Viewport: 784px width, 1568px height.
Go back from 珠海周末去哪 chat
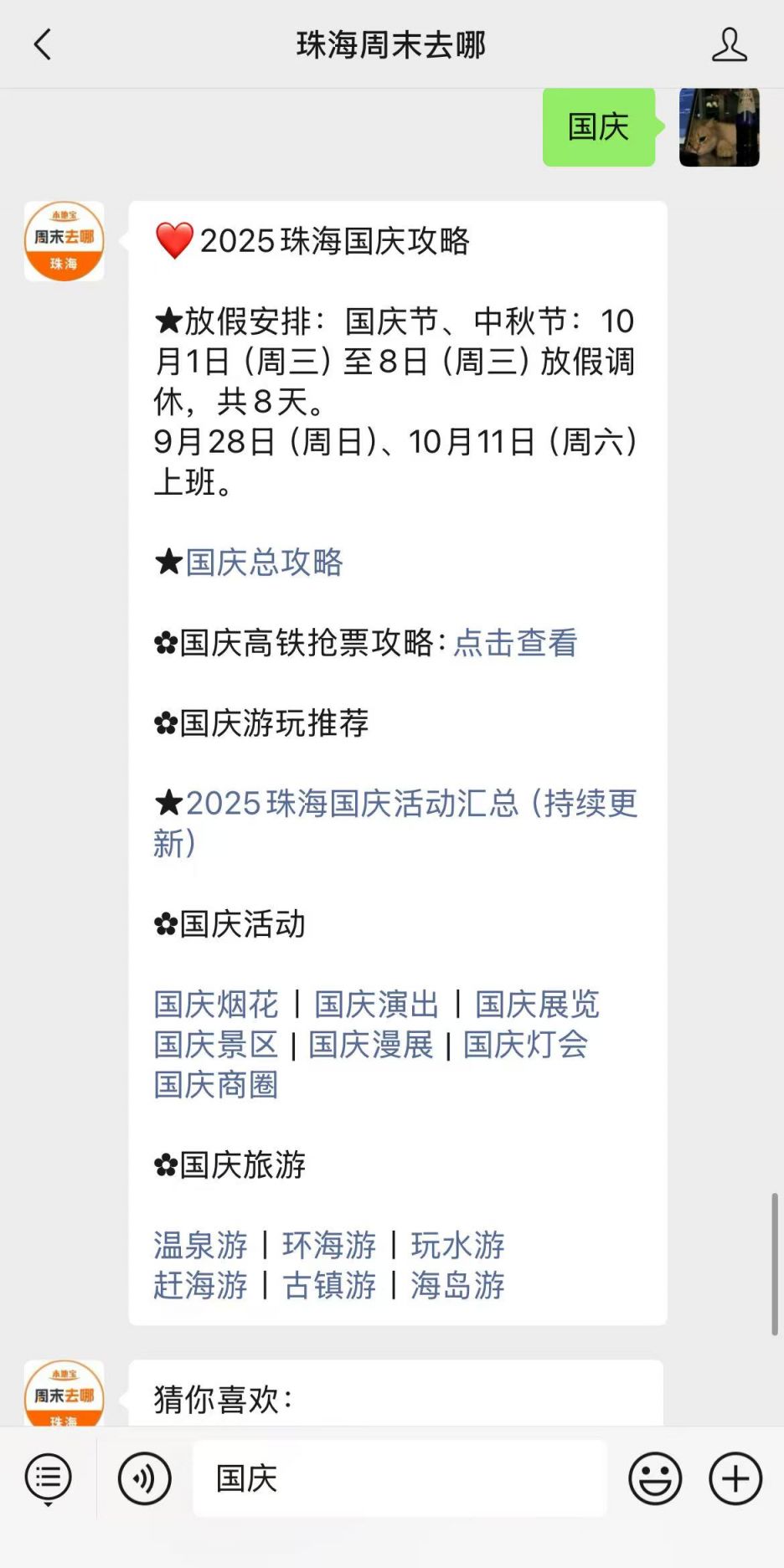[43, 45]
